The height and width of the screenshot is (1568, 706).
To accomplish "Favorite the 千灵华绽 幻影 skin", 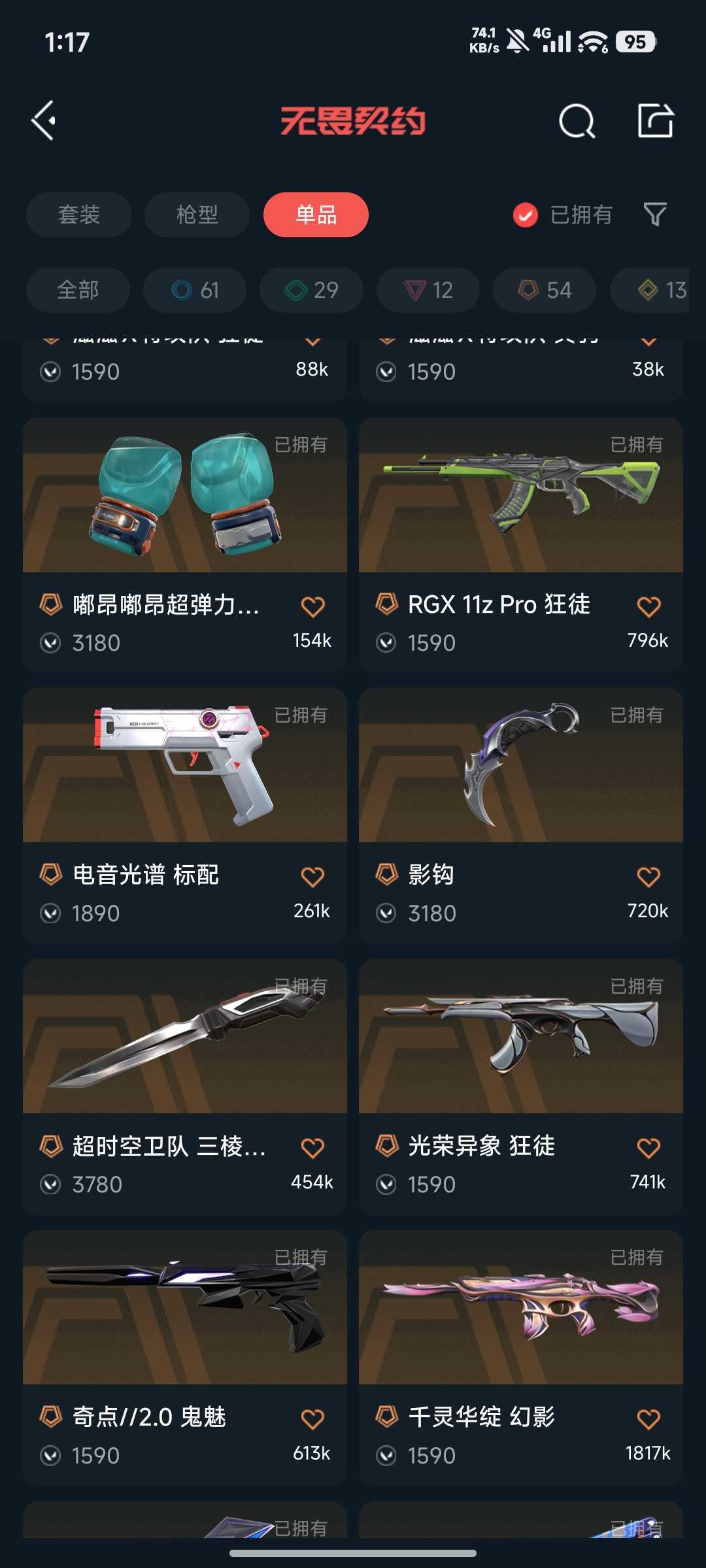I will pyautogui.click(x=648, y=1419).
